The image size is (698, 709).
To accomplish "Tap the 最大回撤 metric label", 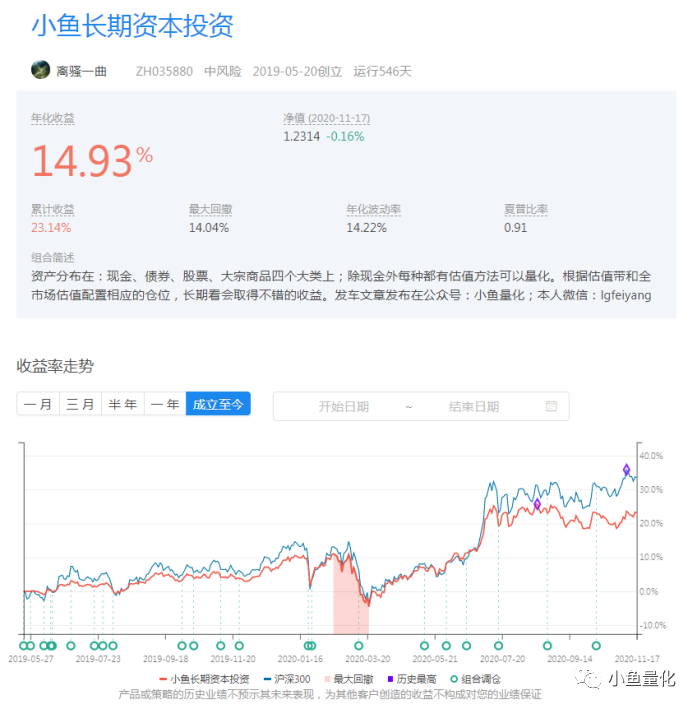I will [211, 209].
